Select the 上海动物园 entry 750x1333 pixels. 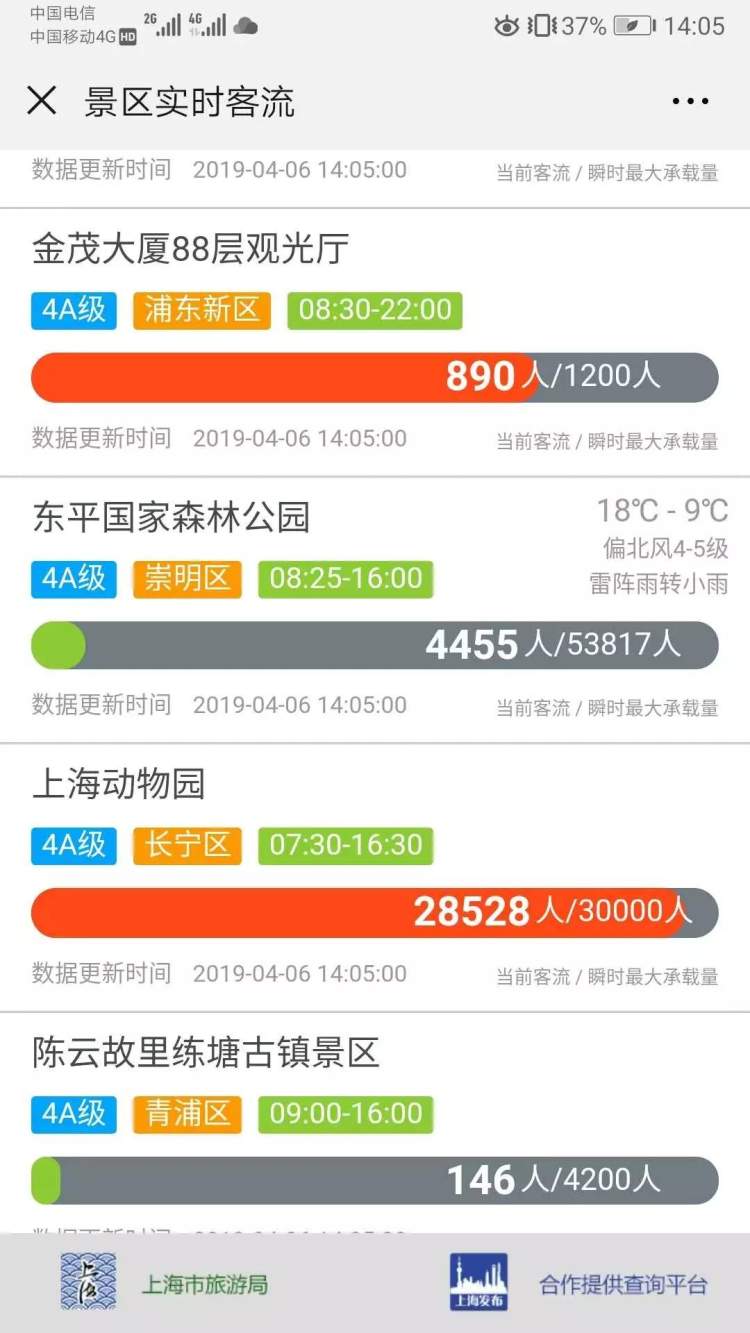pos(375,878)
